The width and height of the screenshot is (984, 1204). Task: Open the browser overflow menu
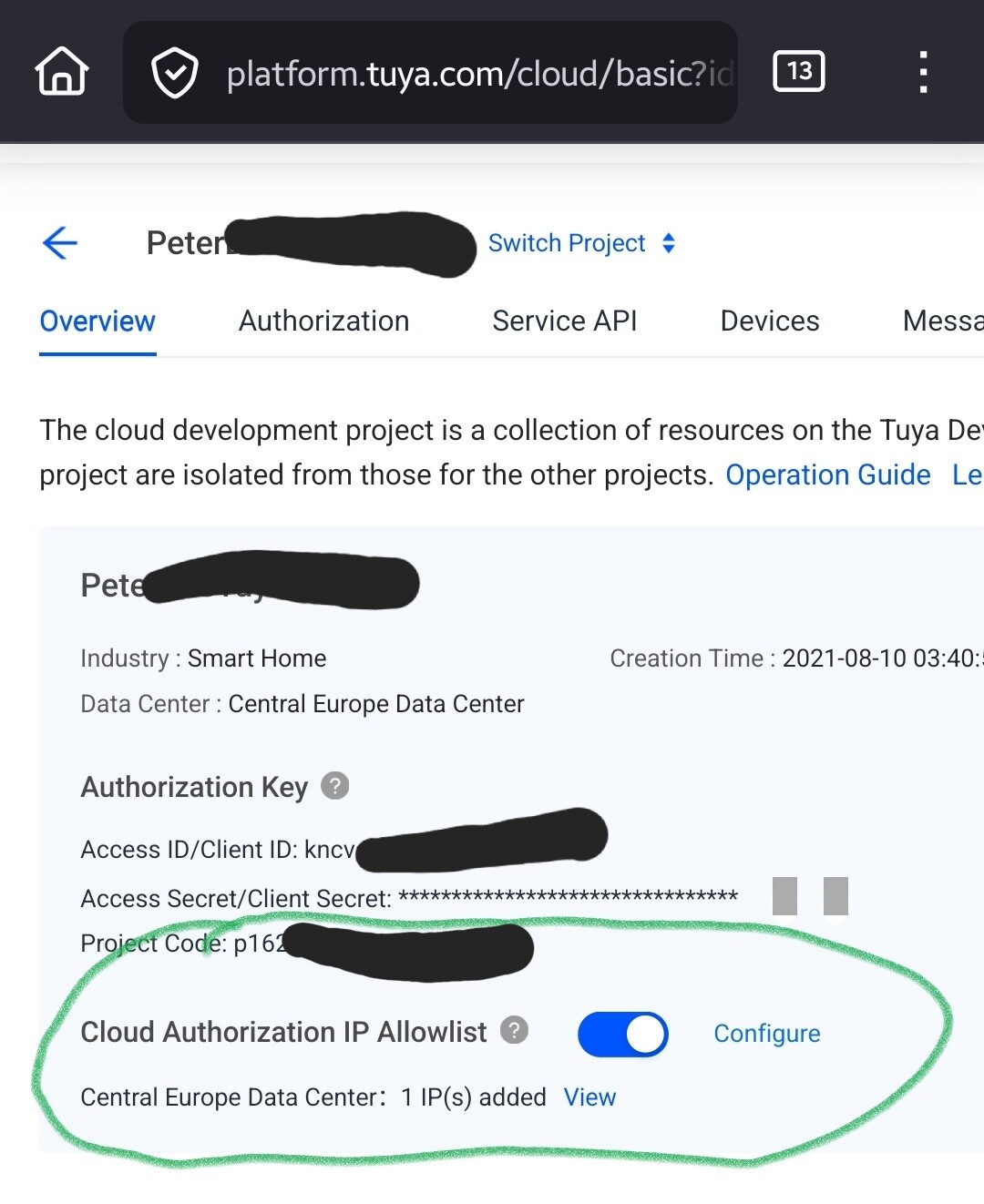(923, 72)
